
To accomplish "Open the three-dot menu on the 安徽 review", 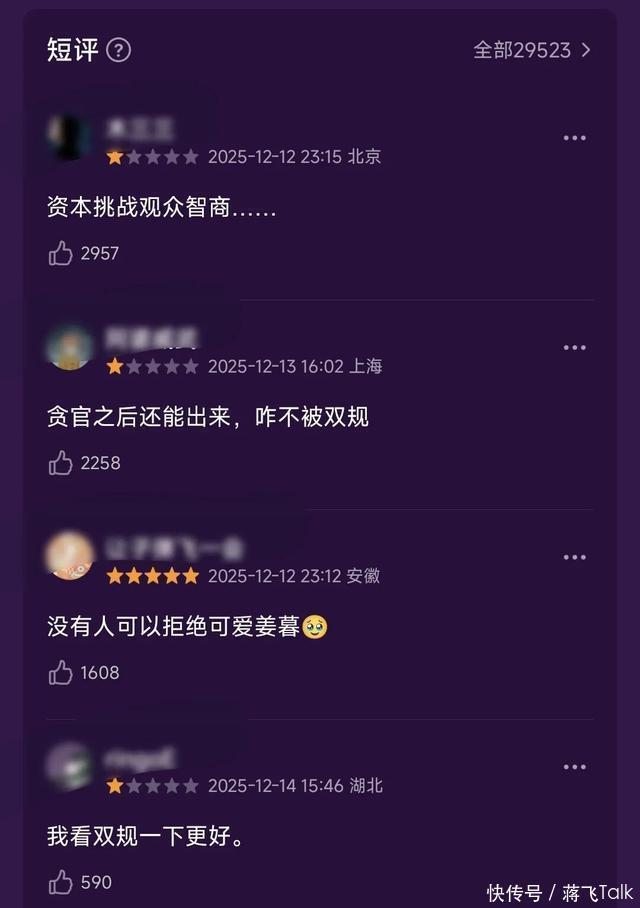I will [574, 558].
